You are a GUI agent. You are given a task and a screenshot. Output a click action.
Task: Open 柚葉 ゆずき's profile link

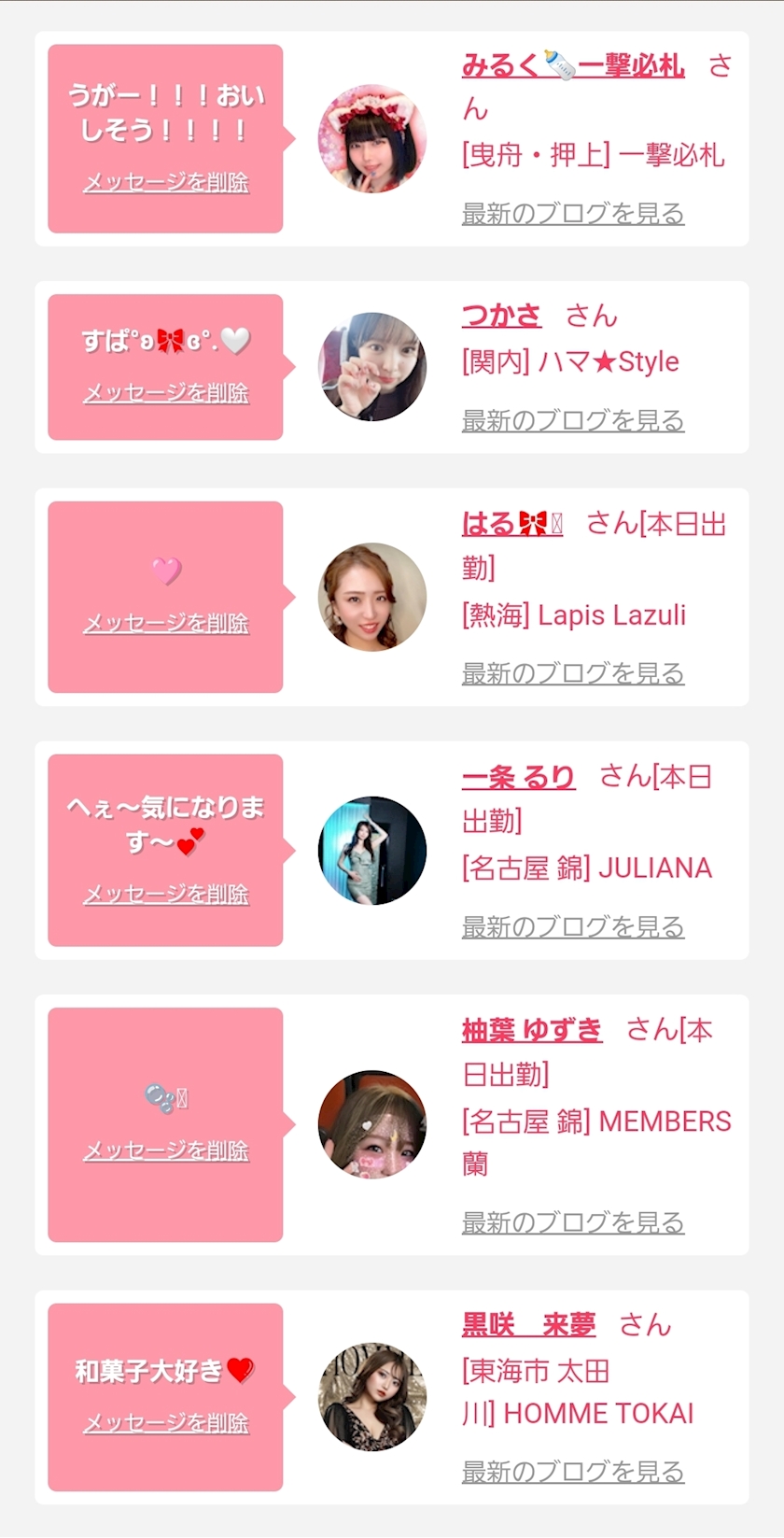pos(532,1030)
